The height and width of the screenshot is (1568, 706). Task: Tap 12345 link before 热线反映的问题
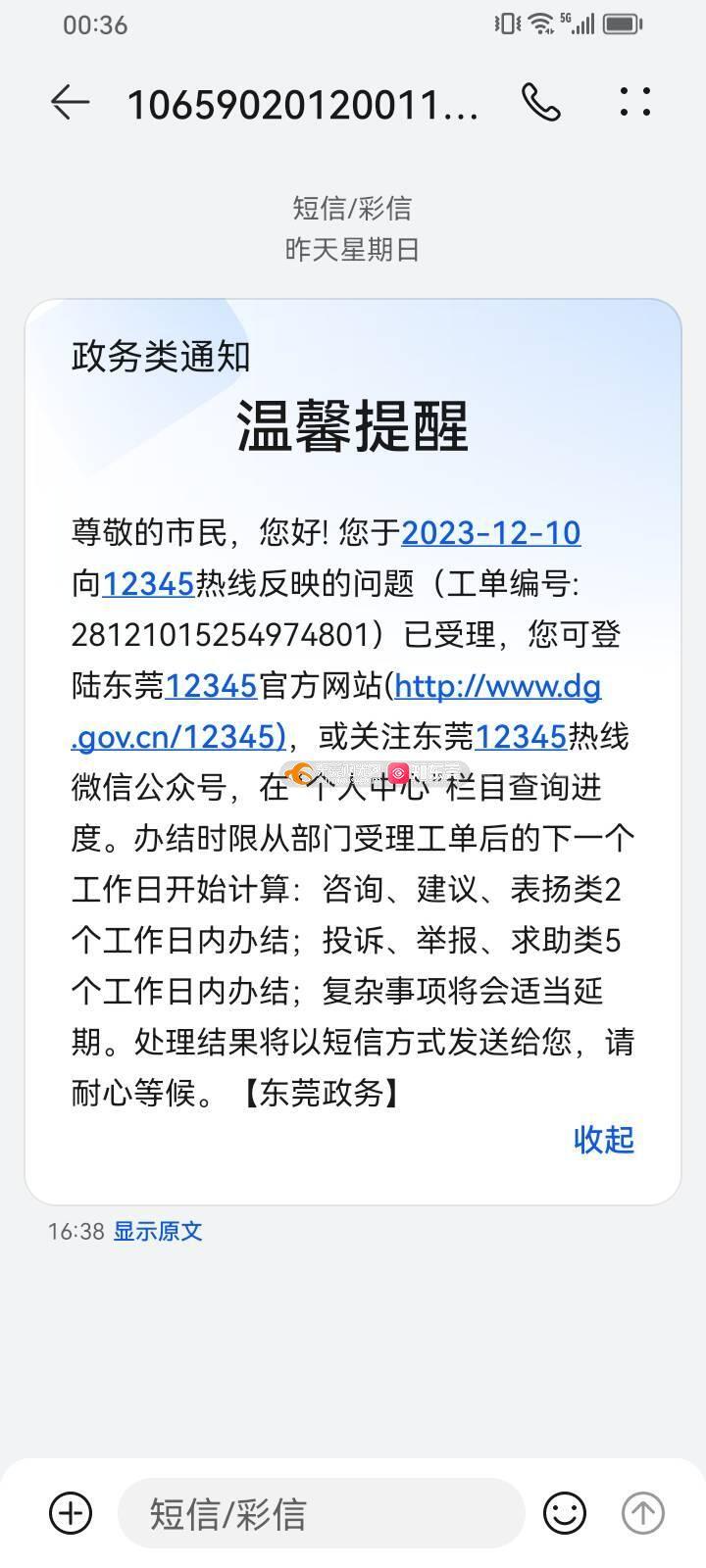[148, 584]
